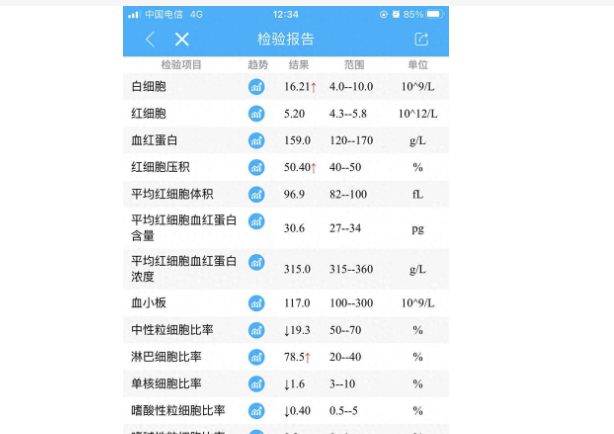View the 红细胞 trend icon
The height and width of the screenshot is (434, 614).
[257, 114]
